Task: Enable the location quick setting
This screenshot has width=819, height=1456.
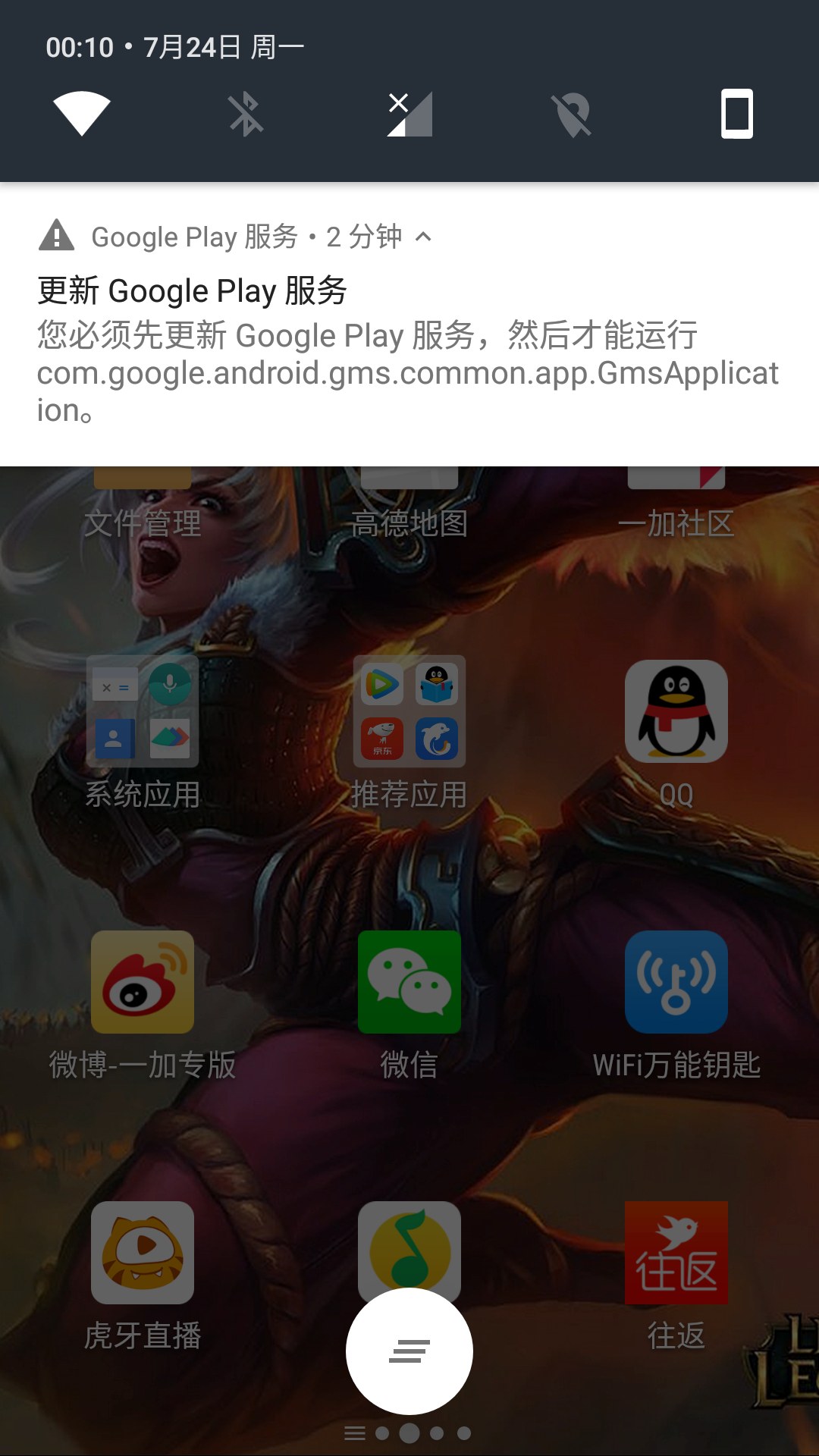Action: pyautogui.click(x=573, y=115)
